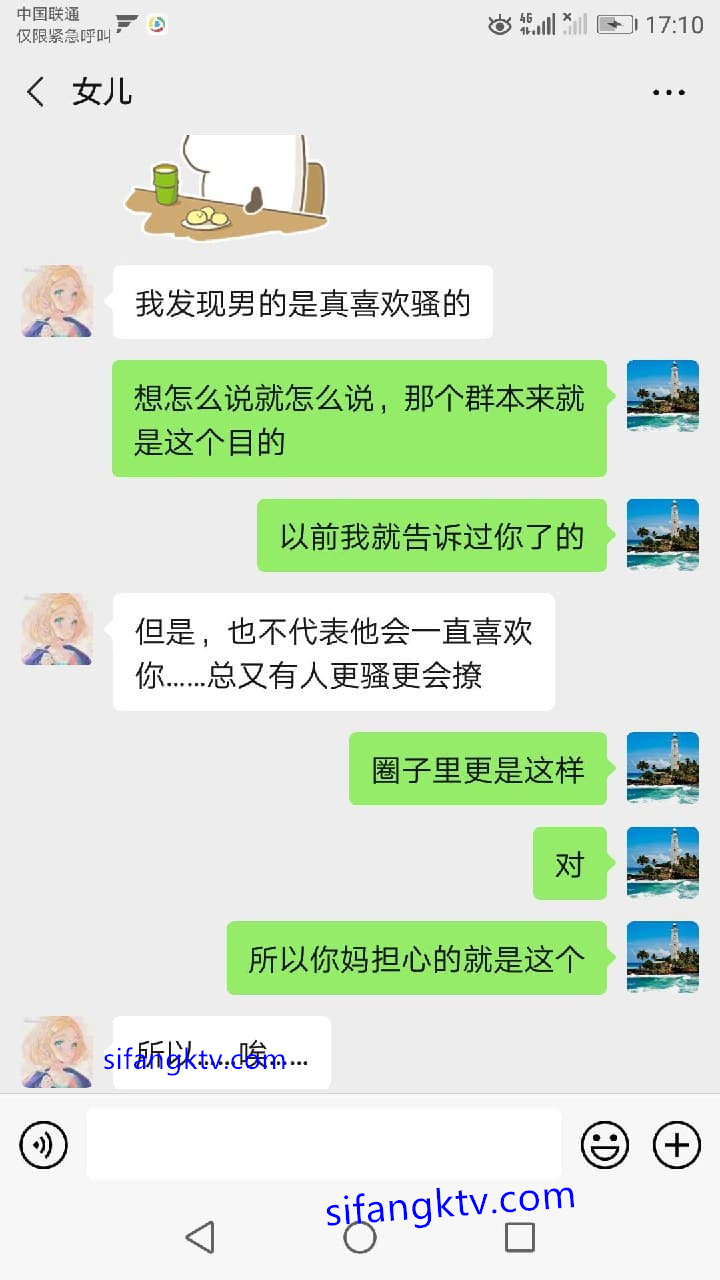This screenshot has height=1280, width=720.
Task: Open the sticker image at the top
Action: [228, 187]
